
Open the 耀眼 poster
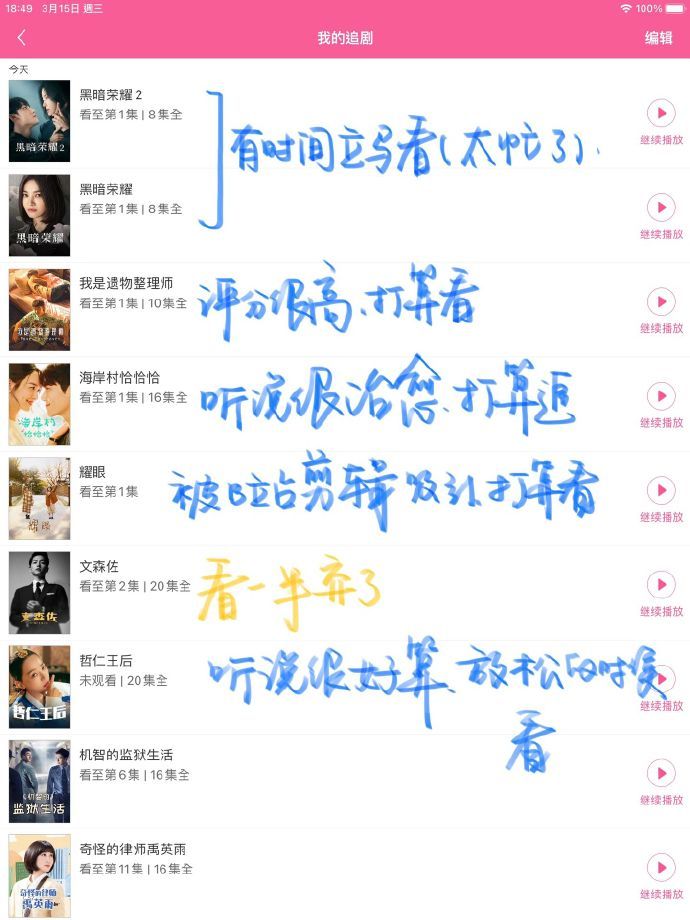click(x=39, y=498)
